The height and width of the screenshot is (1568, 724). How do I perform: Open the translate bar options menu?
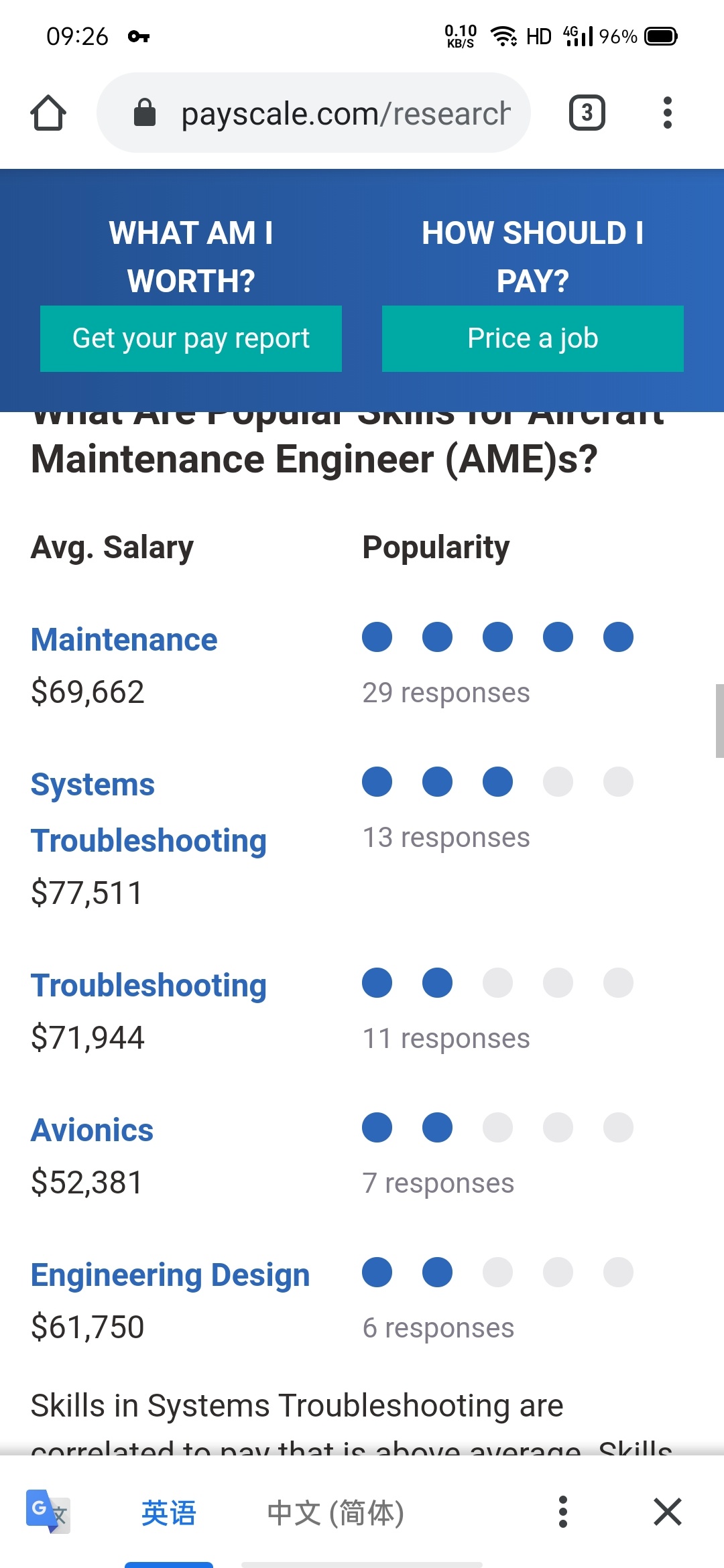[x=563, y=1512]
